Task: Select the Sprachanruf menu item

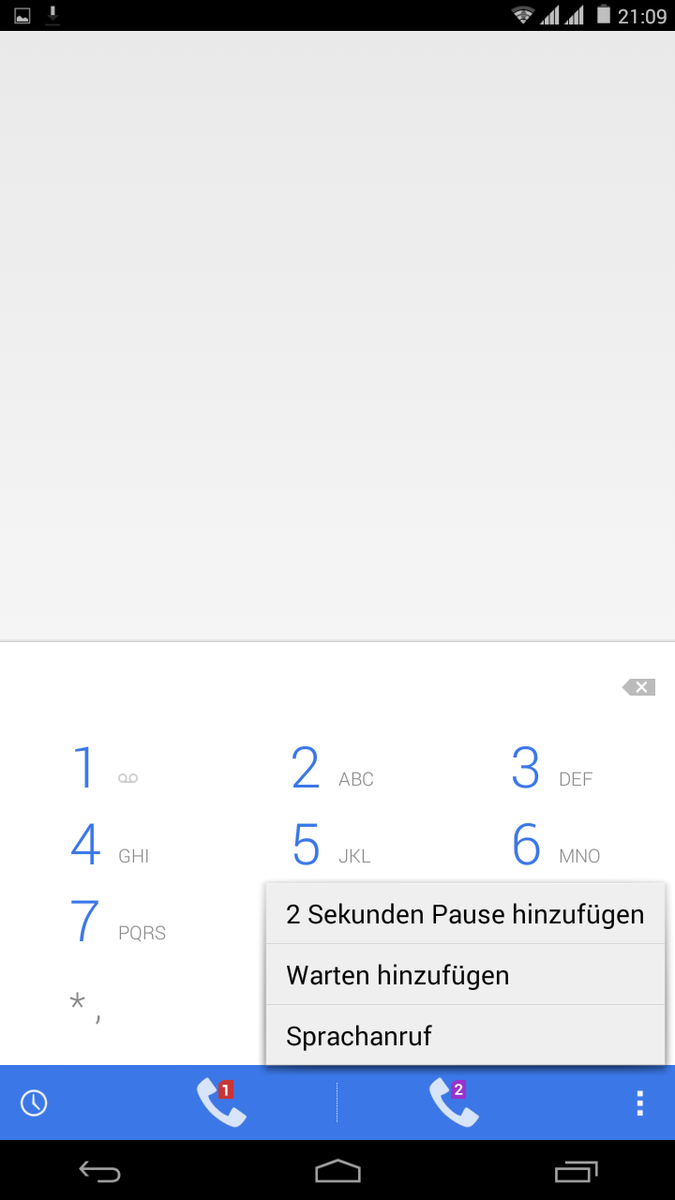Action: coord(465,1036)
